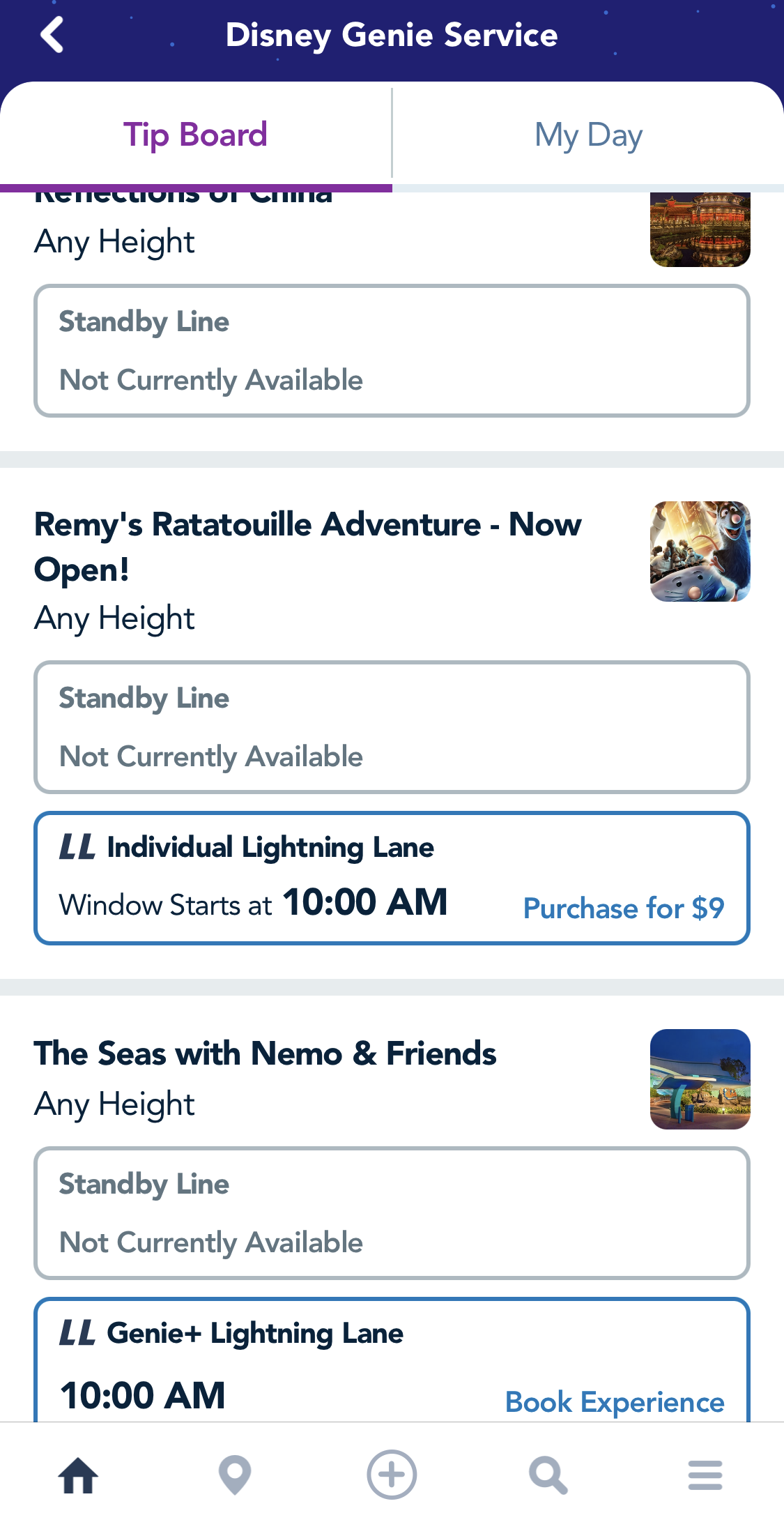Screen dimensions: 784x1529
Task: Go to the home tab
Action: pos(78,1475)
